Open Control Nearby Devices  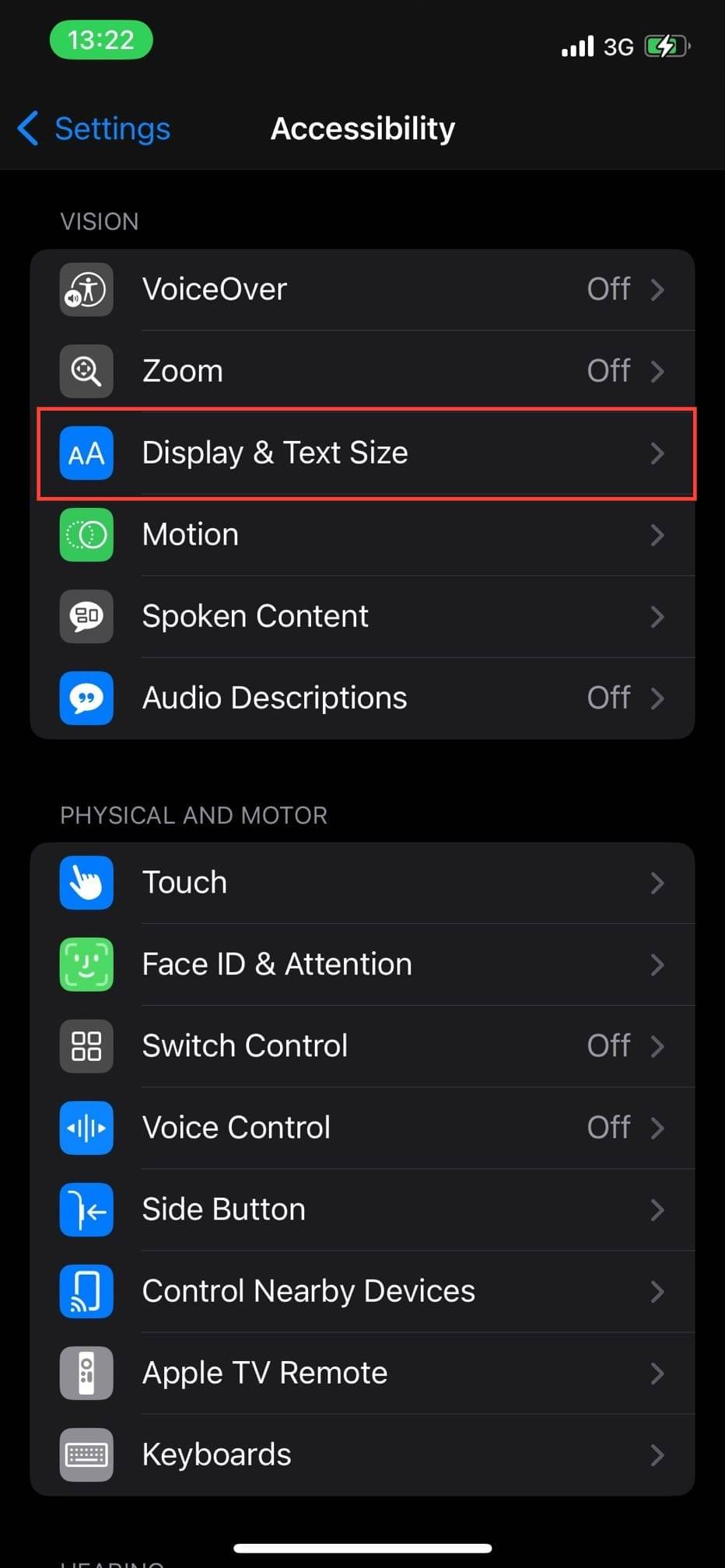click(362, 1291)
